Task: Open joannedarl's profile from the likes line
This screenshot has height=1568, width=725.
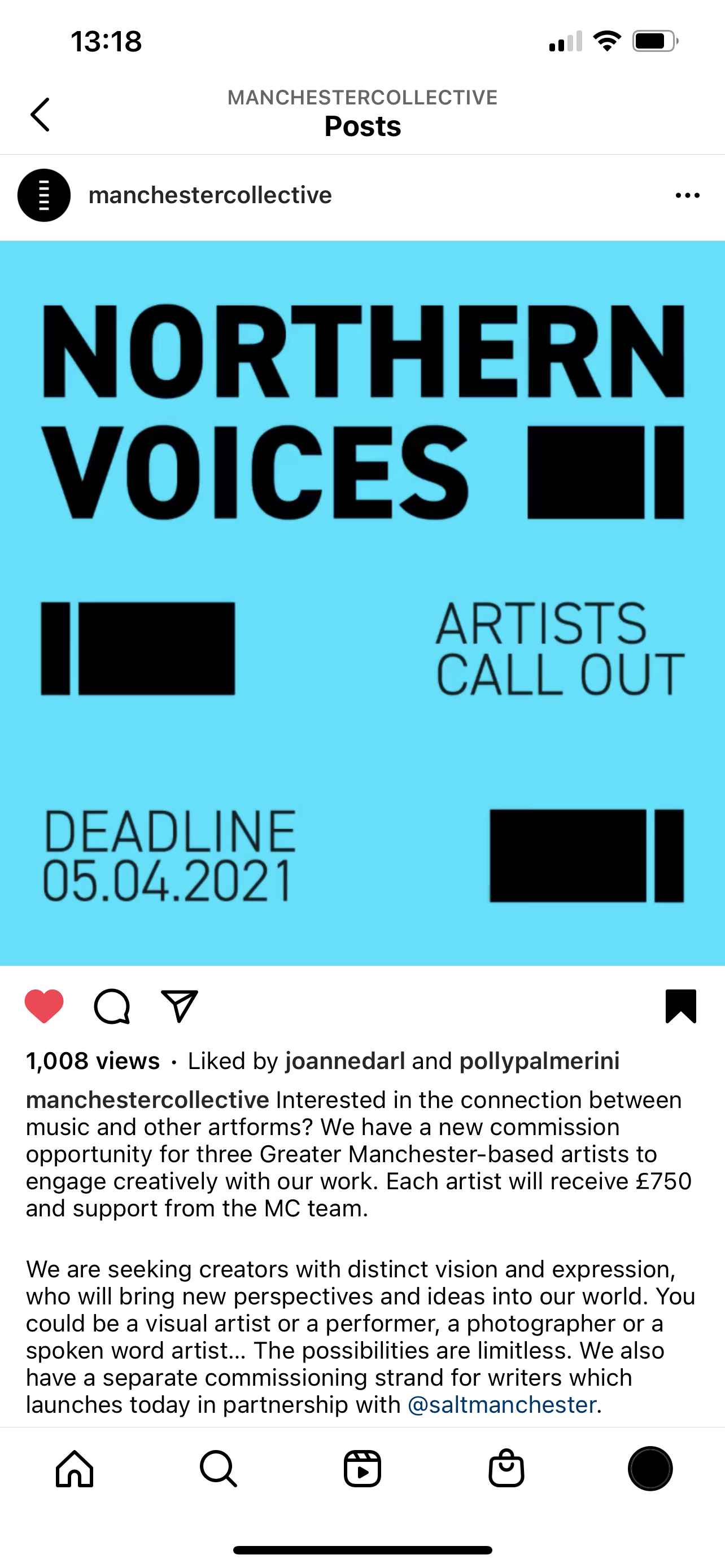Action: point(344,1061)
